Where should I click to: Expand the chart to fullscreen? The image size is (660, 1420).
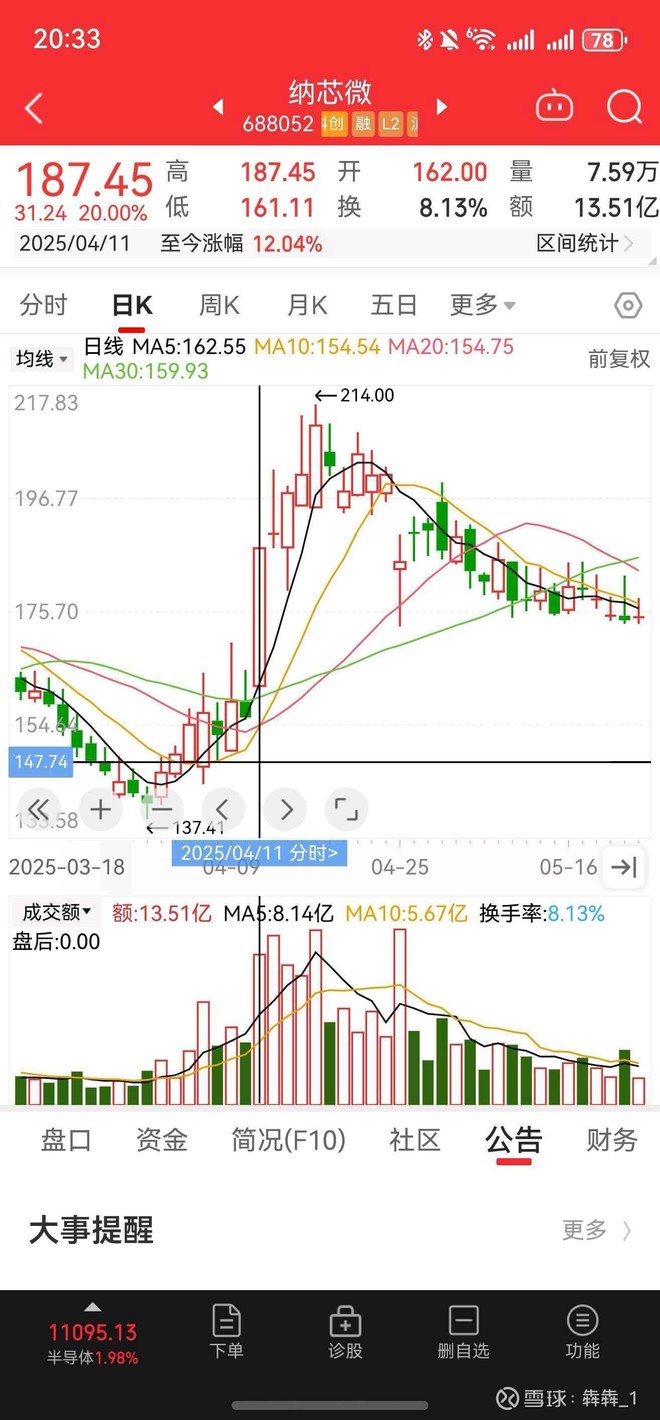(346, 809)
